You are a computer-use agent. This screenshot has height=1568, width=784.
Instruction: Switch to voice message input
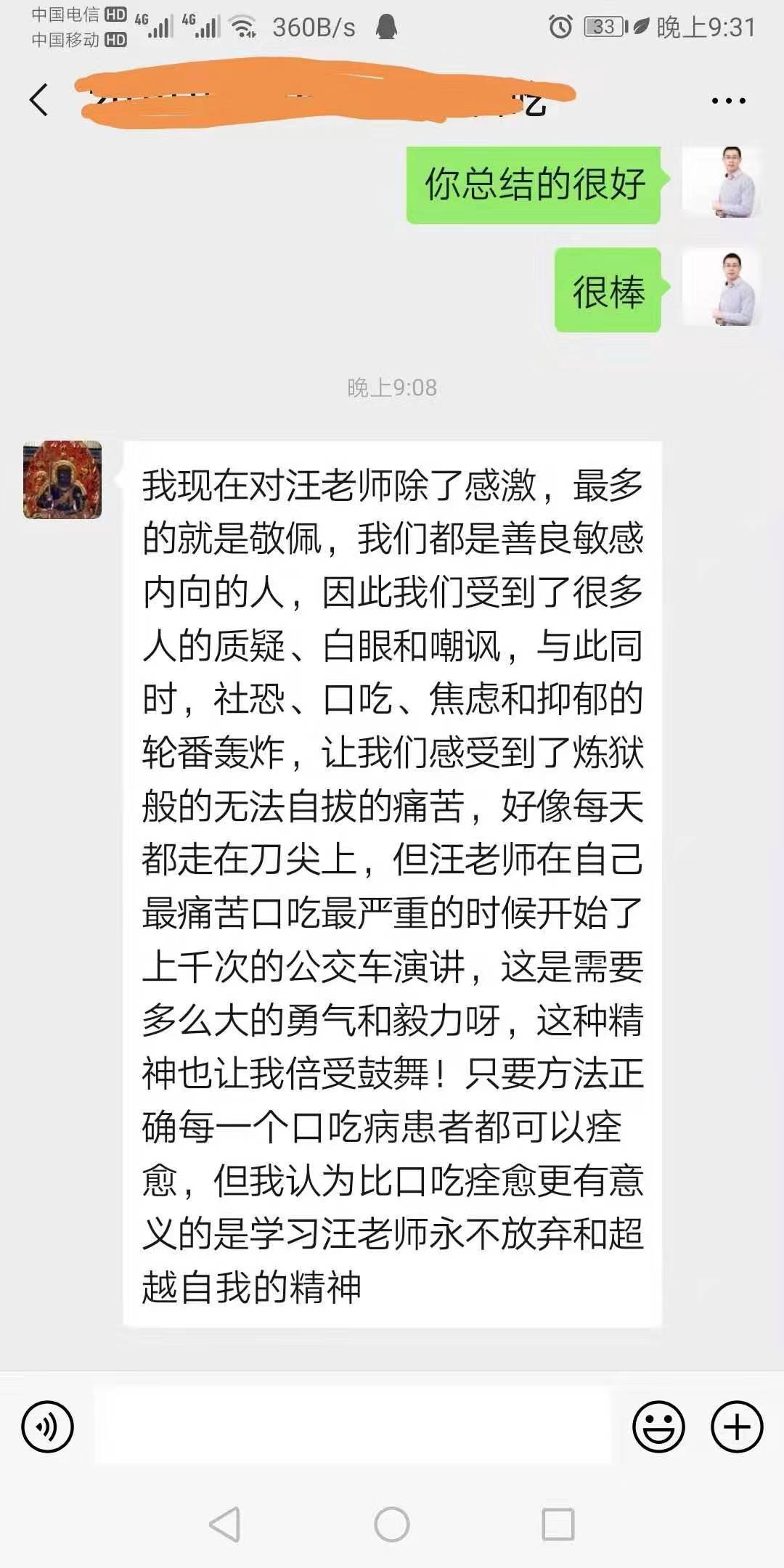click(x=48, y=1426)
